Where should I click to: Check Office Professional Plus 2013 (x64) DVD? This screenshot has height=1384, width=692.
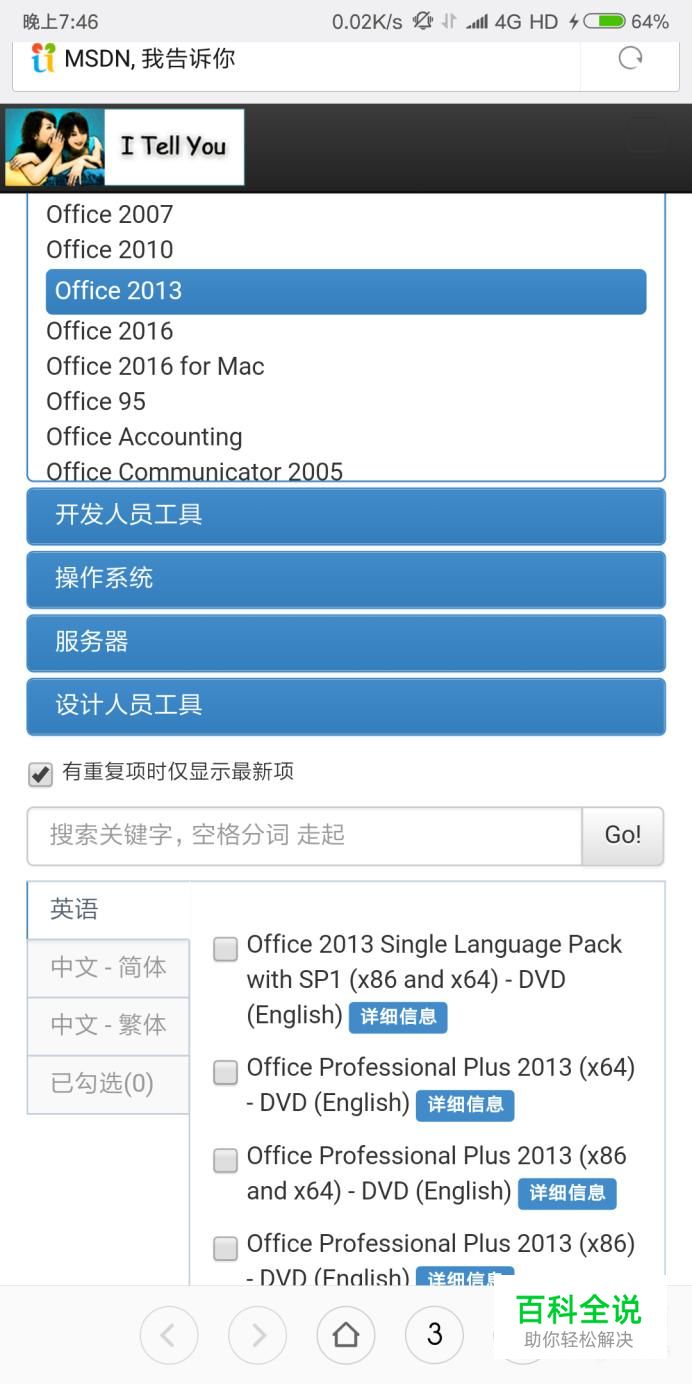tap(226, 1073)
